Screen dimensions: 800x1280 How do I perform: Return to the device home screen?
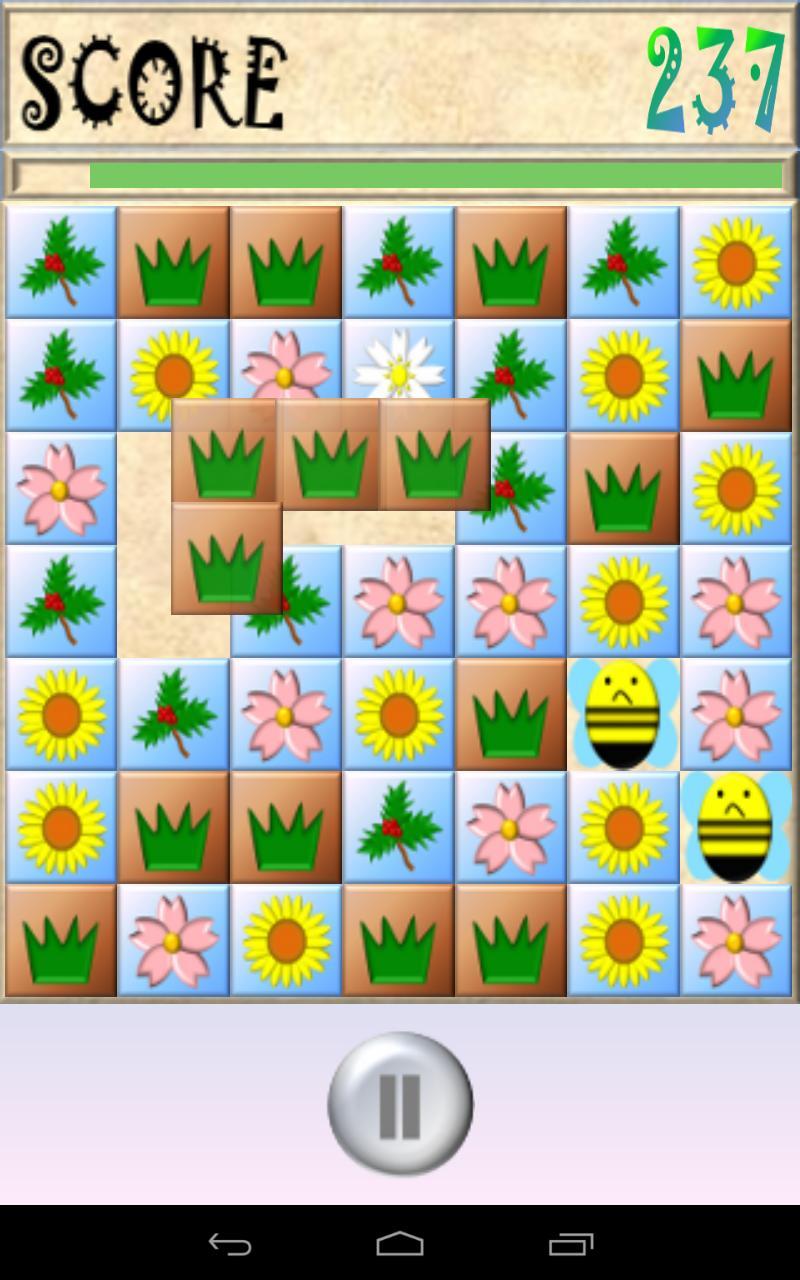[x=400, y=1244]
